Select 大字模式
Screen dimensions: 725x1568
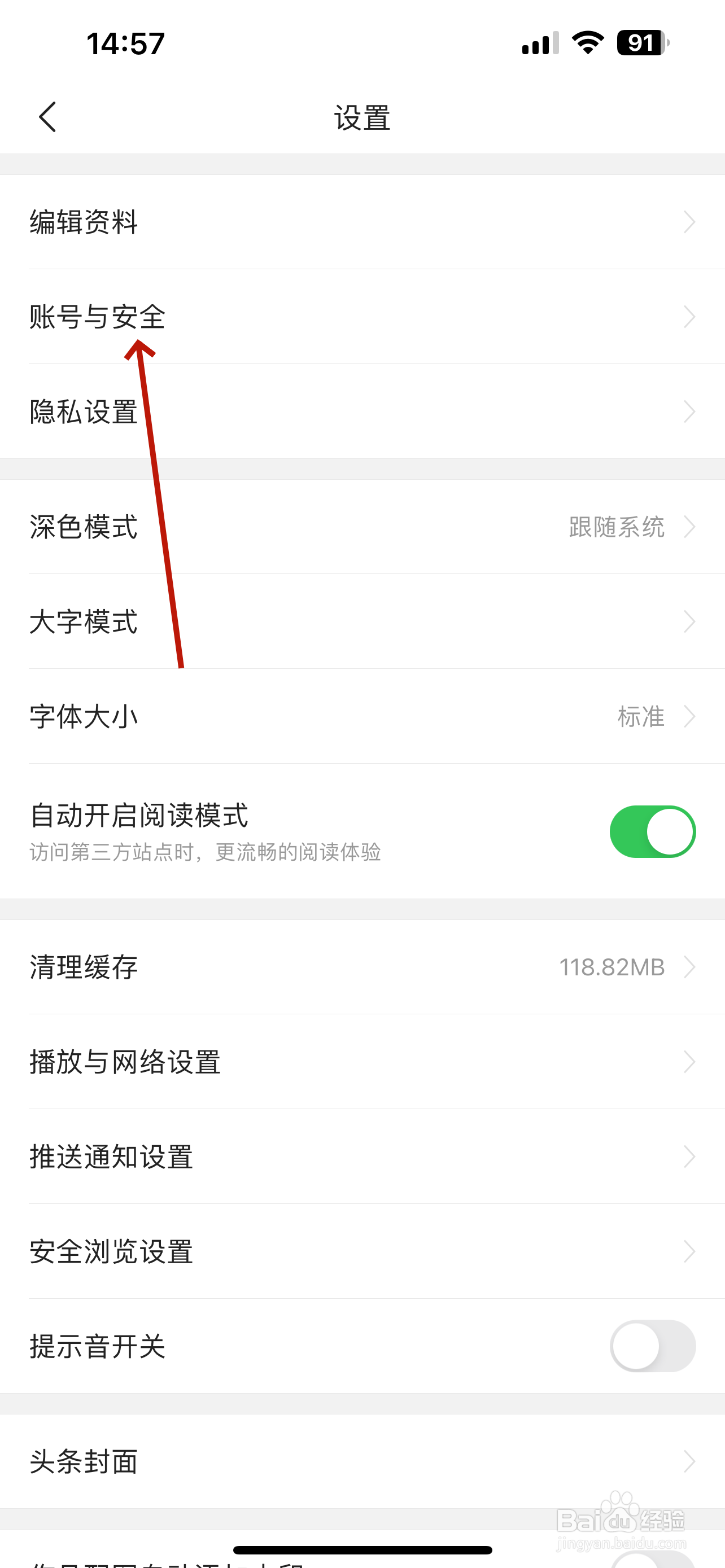[x=362, y=622]
